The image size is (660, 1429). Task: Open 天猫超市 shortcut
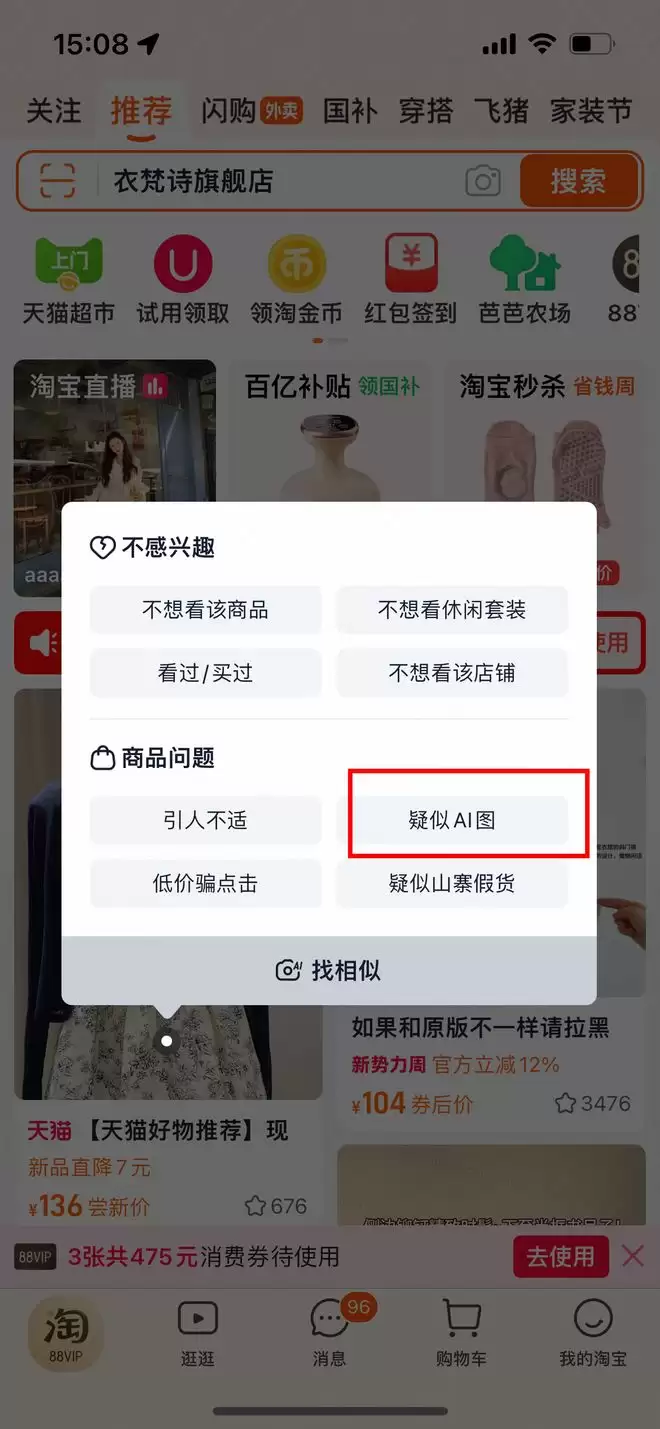click(x=68, y=280)
